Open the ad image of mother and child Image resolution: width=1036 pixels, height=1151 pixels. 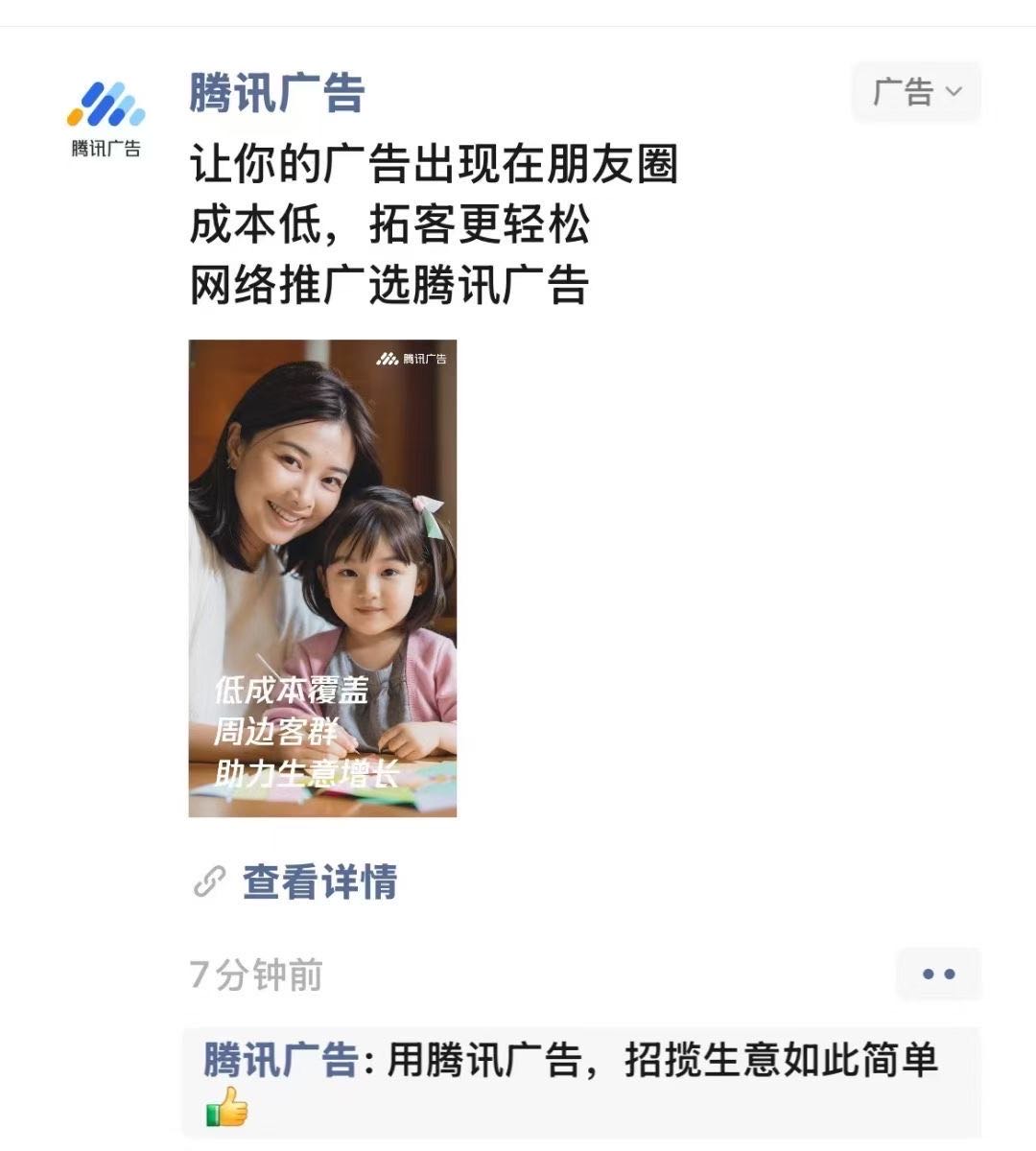(x=322, y=577)
